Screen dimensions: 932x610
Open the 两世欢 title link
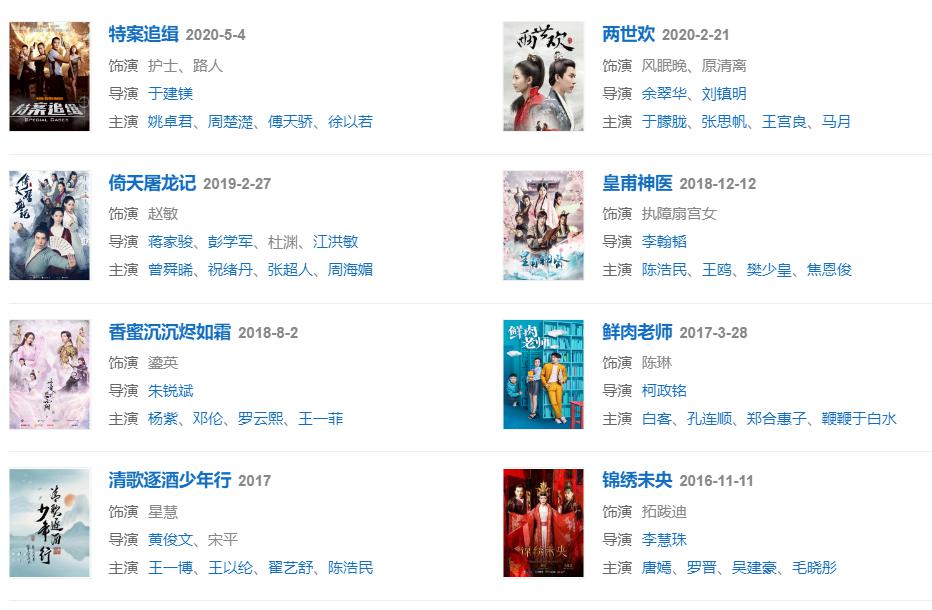point(628,34)
